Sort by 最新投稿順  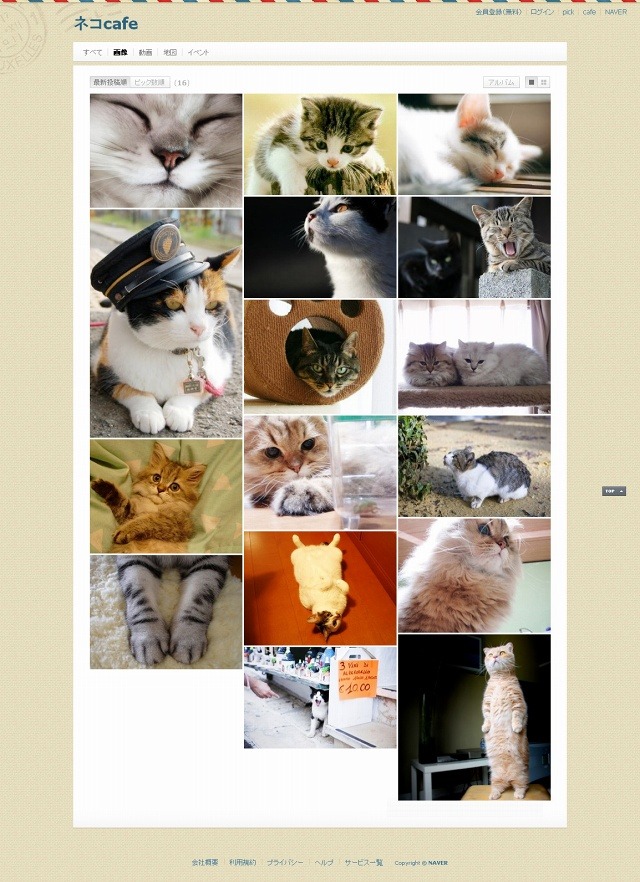[109, 82]
